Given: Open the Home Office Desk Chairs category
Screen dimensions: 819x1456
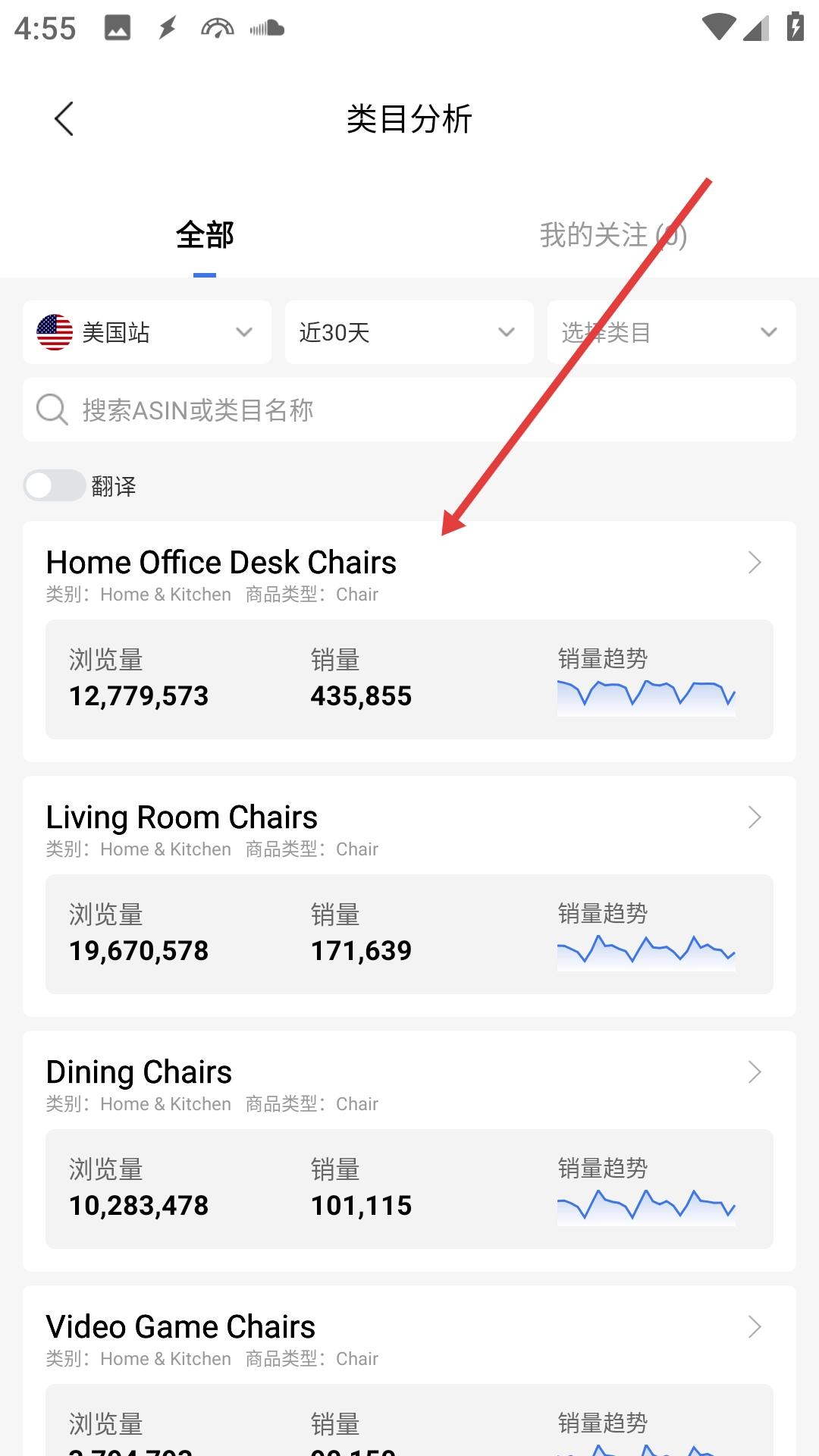Looking at the screenshot, I should pos(409,642).
